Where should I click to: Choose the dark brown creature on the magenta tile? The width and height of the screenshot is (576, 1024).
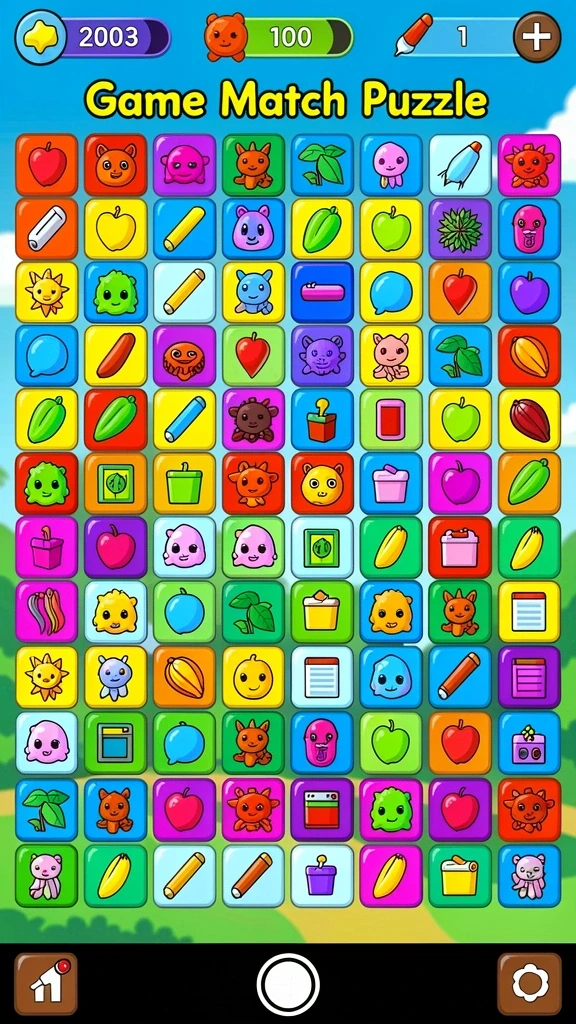tap(253, 420)
